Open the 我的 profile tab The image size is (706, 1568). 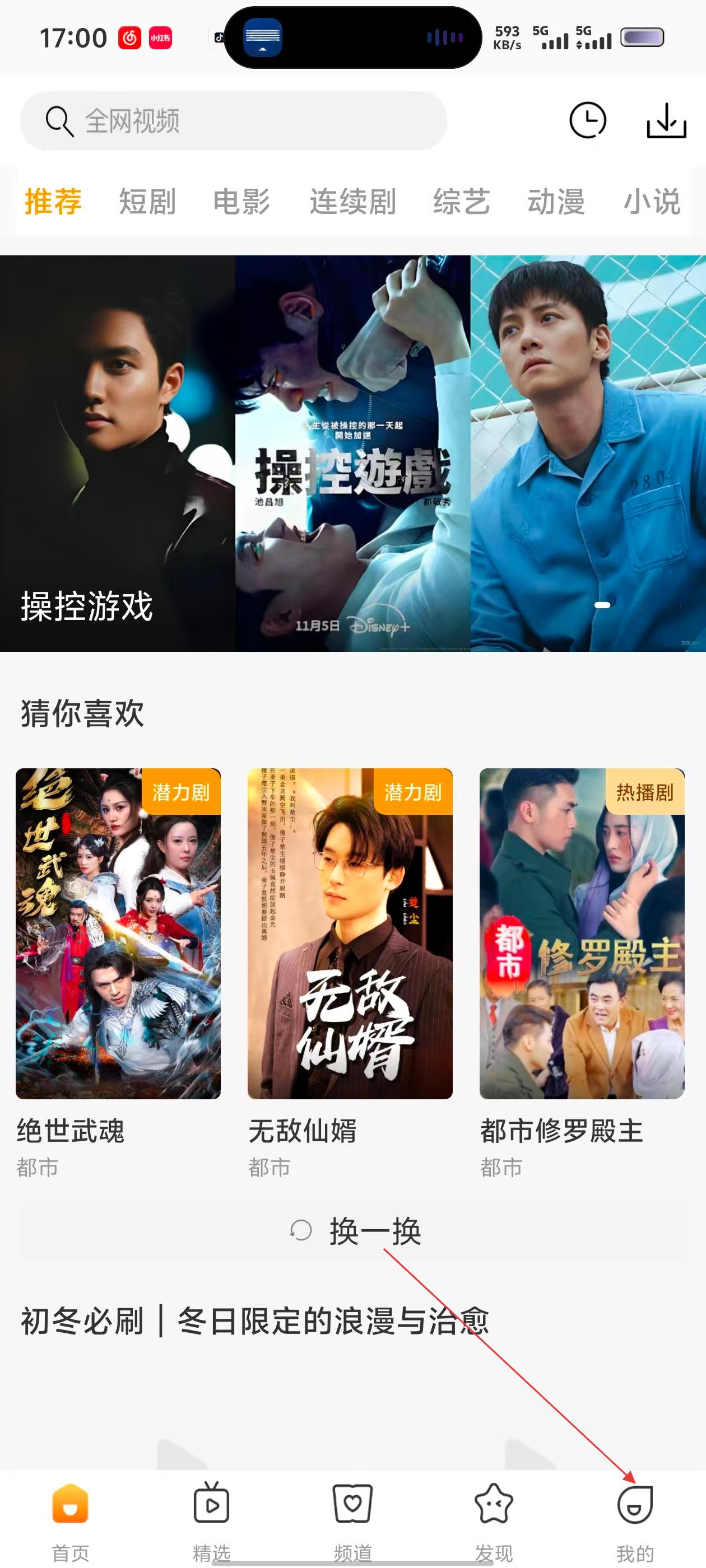pos(635,1519)
